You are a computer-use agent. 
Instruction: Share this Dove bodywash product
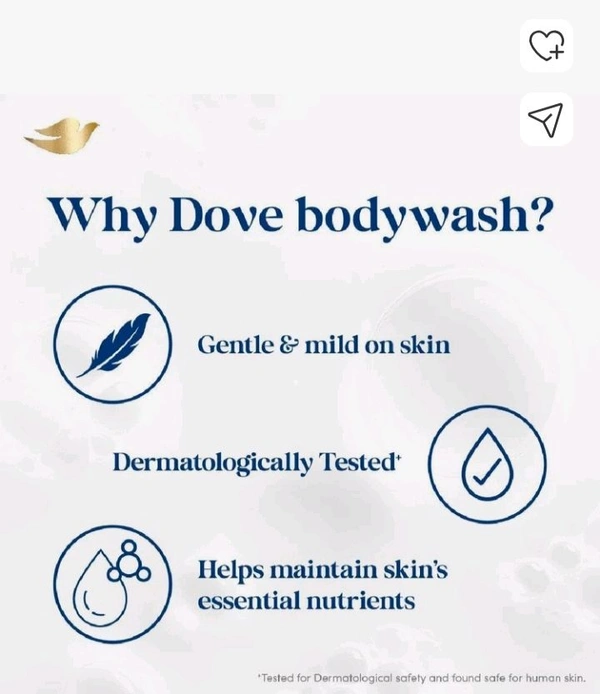[546, 120]
